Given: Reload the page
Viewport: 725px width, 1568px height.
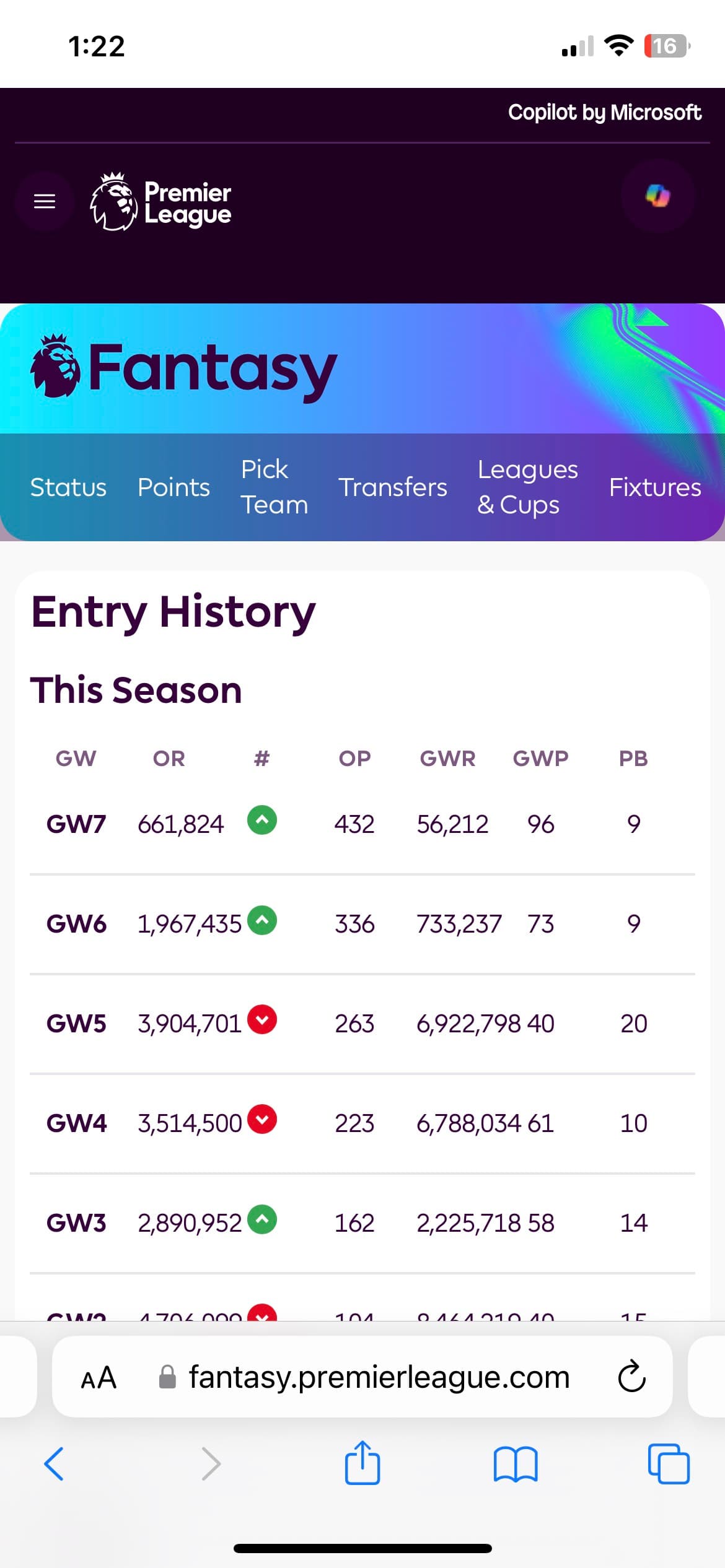Looking at the screenshot, I should (631, 1377).
